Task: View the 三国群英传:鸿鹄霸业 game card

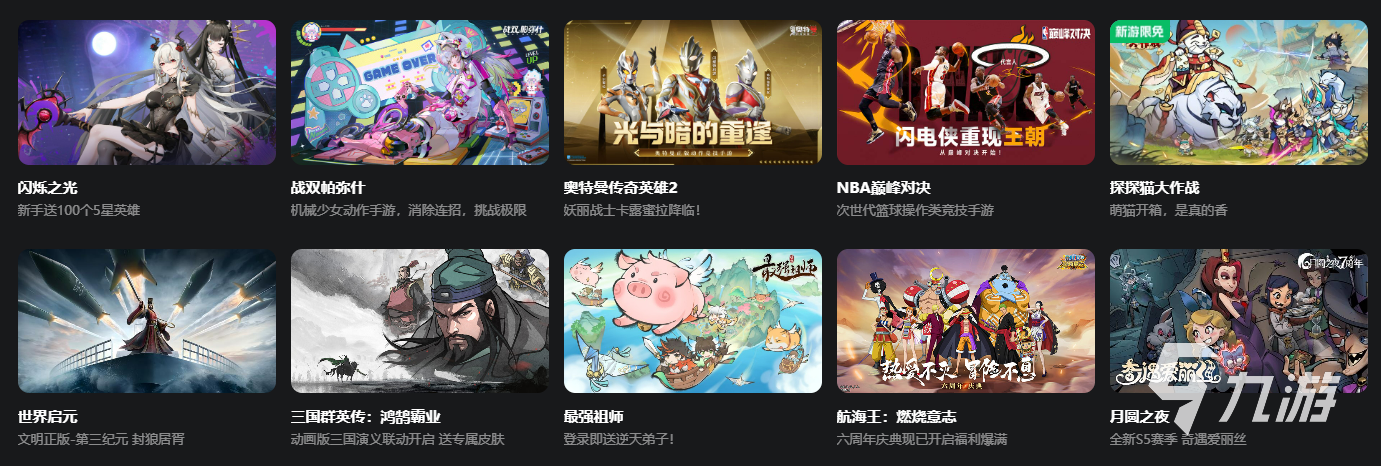Action: point(420,321)
